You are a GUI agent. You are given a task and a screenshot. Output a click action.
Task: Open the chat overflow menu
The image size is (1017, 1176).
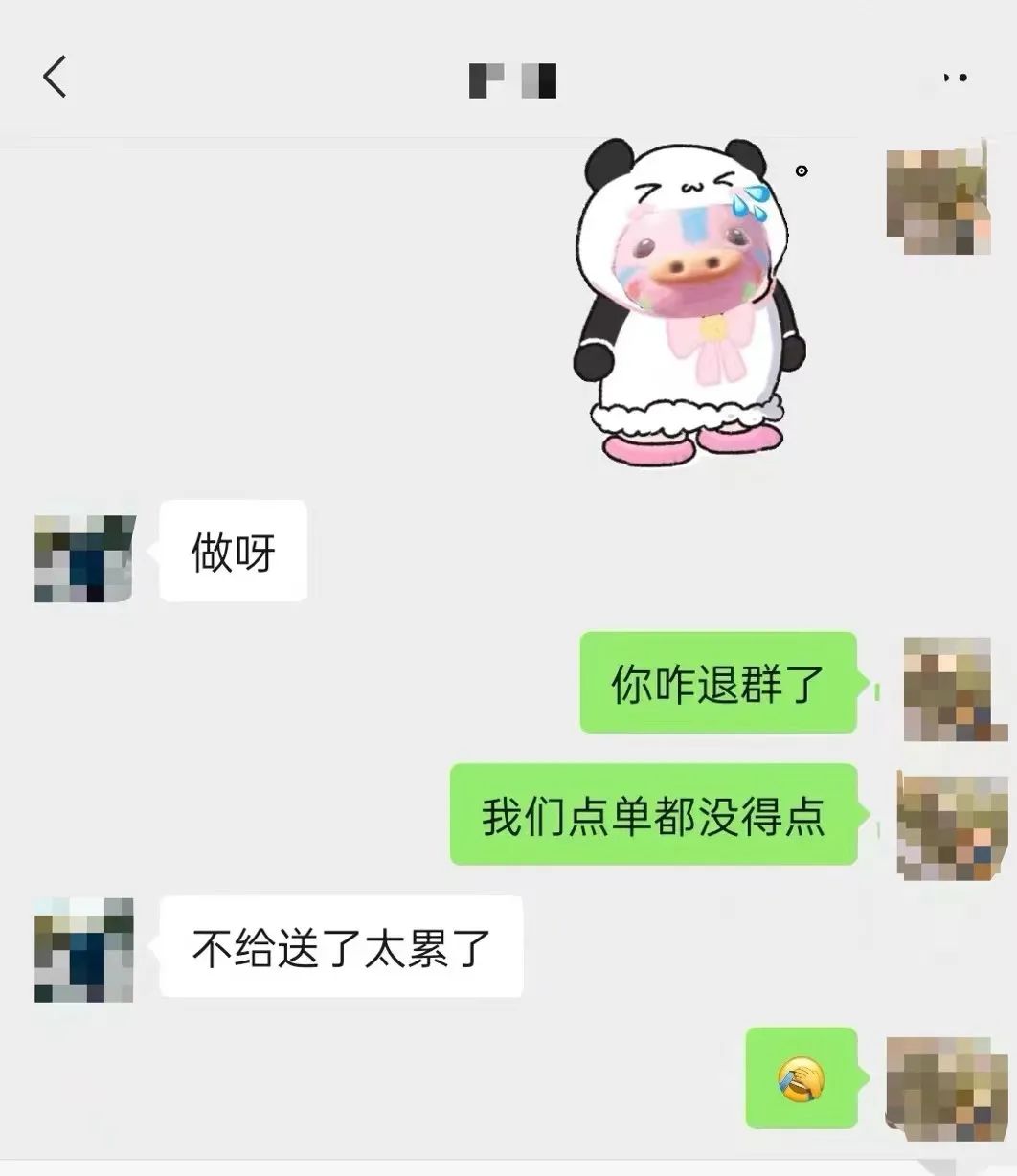[x=955, y=78]
